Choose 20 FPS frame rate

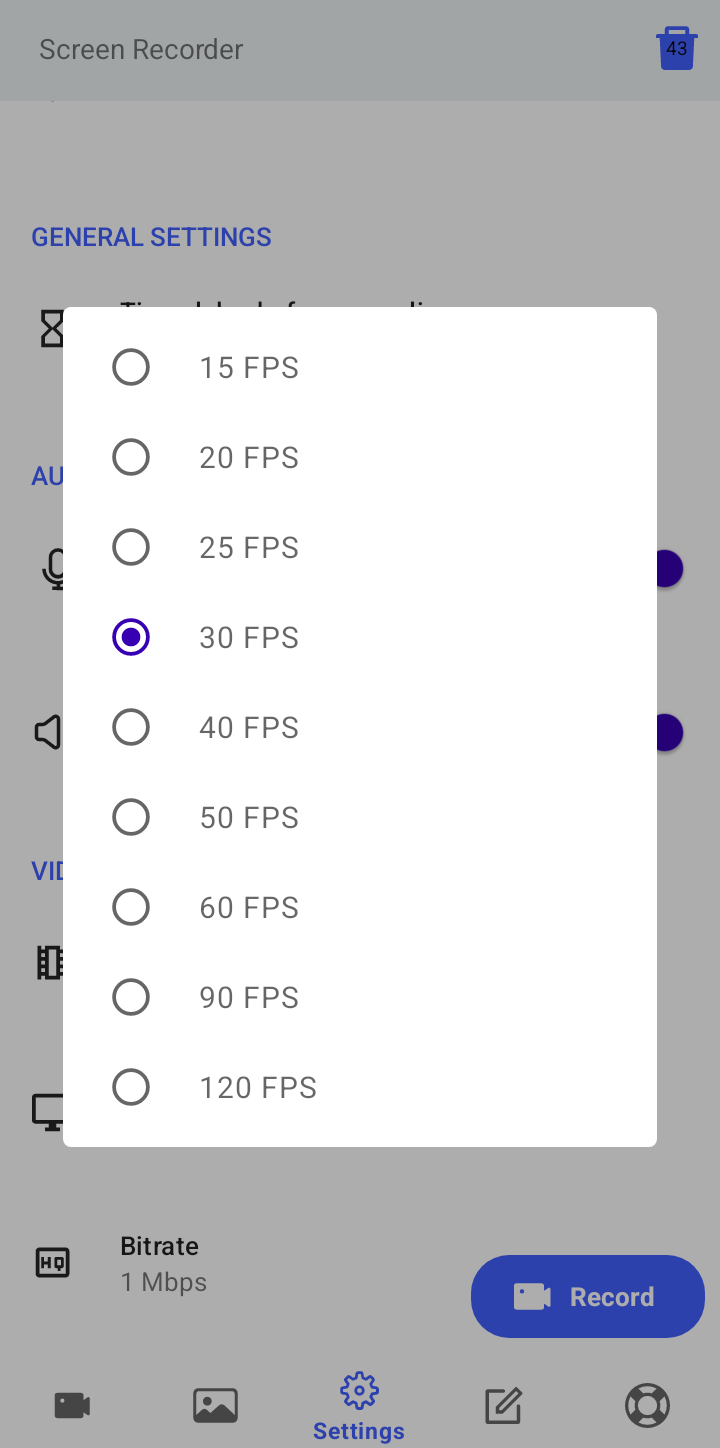point(360,457)
